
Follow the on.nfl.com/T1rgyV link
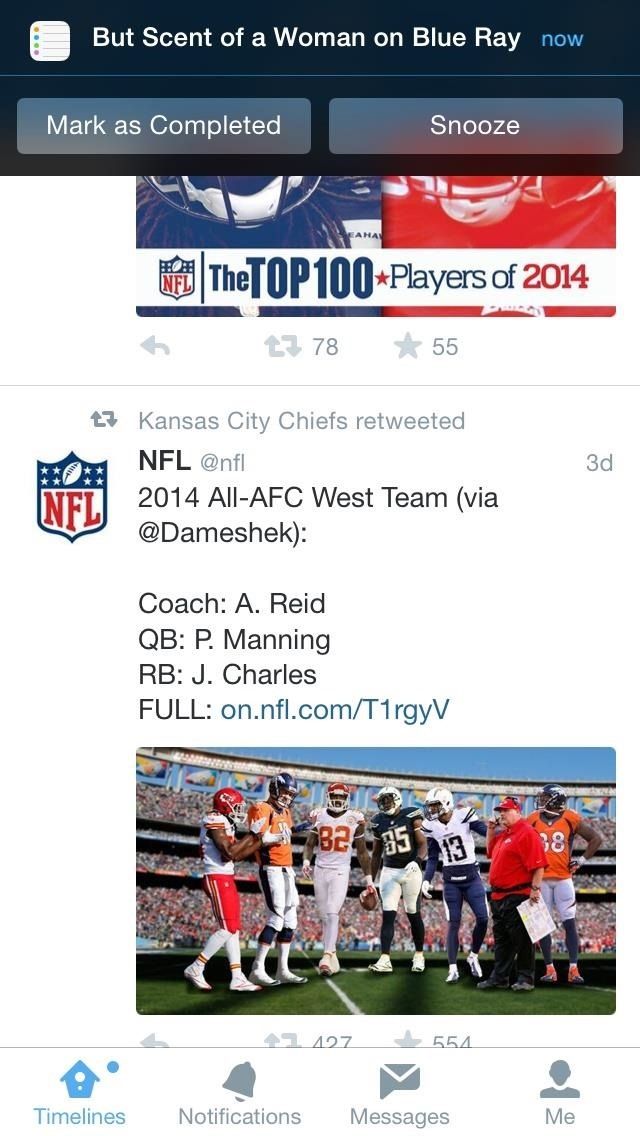(335, 710)
